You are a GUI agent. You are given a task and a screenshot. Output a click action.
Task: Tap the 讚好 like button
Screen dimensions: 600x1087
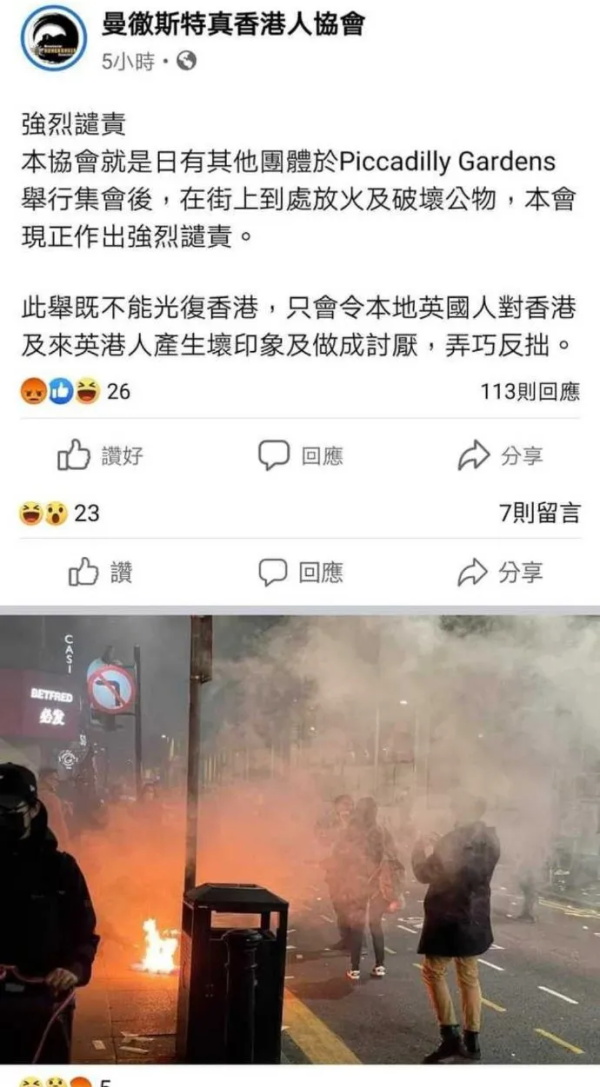[x=101, y=456]
